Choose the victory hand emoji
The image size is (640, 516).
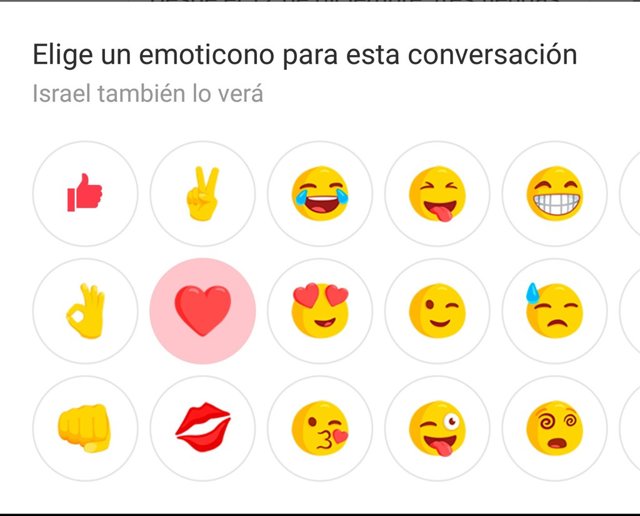[203, 193]
